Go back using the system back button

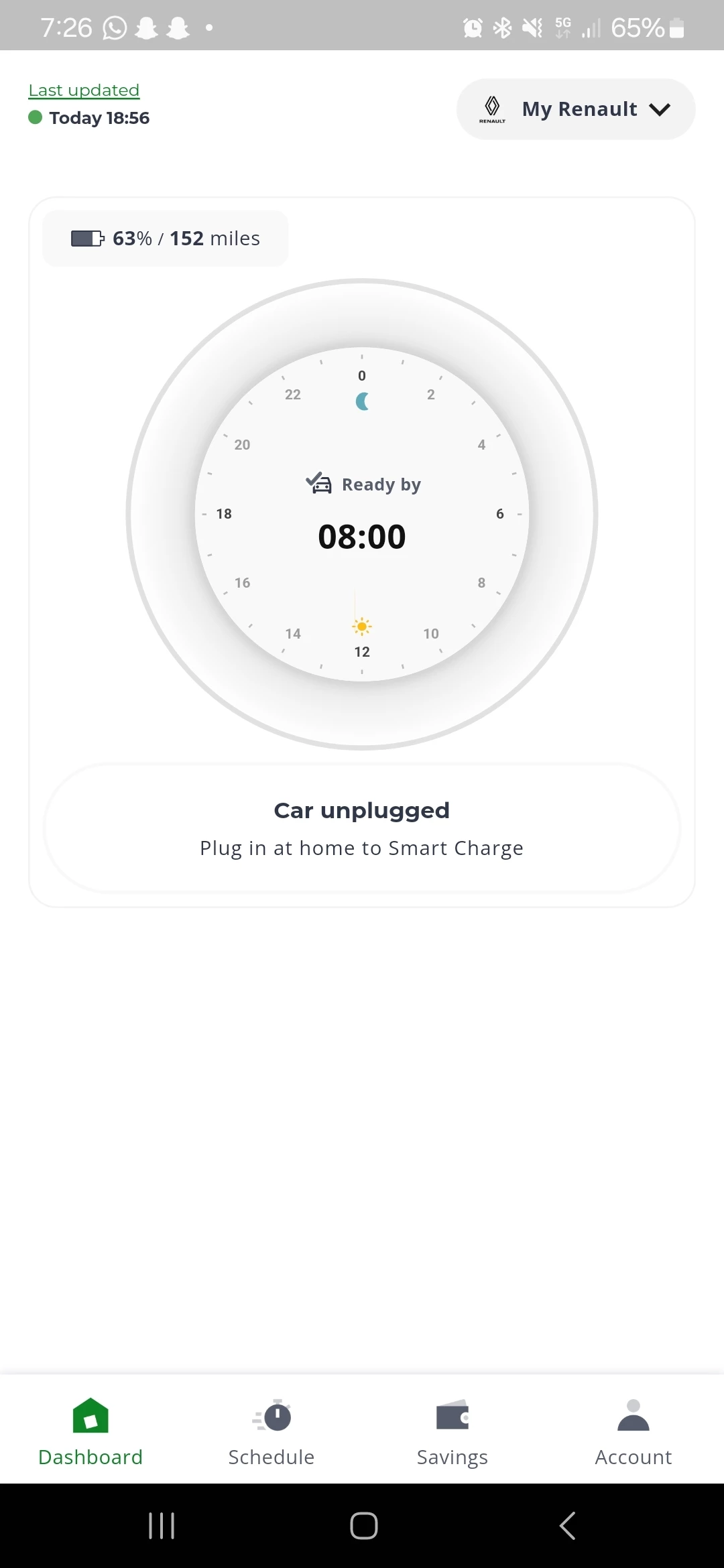[567, 1526]
